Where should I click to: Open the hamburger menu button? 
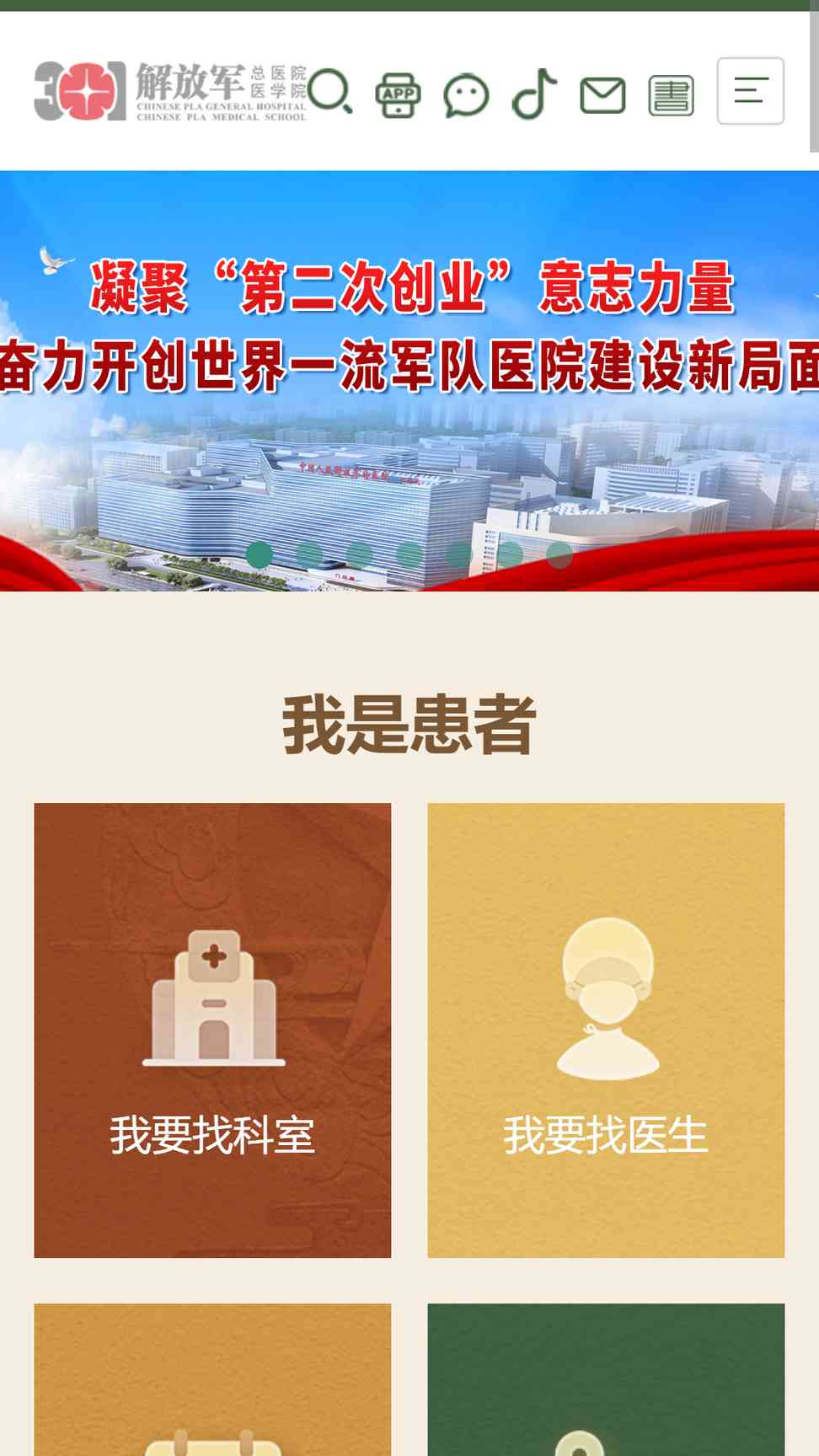click(751, 91)
